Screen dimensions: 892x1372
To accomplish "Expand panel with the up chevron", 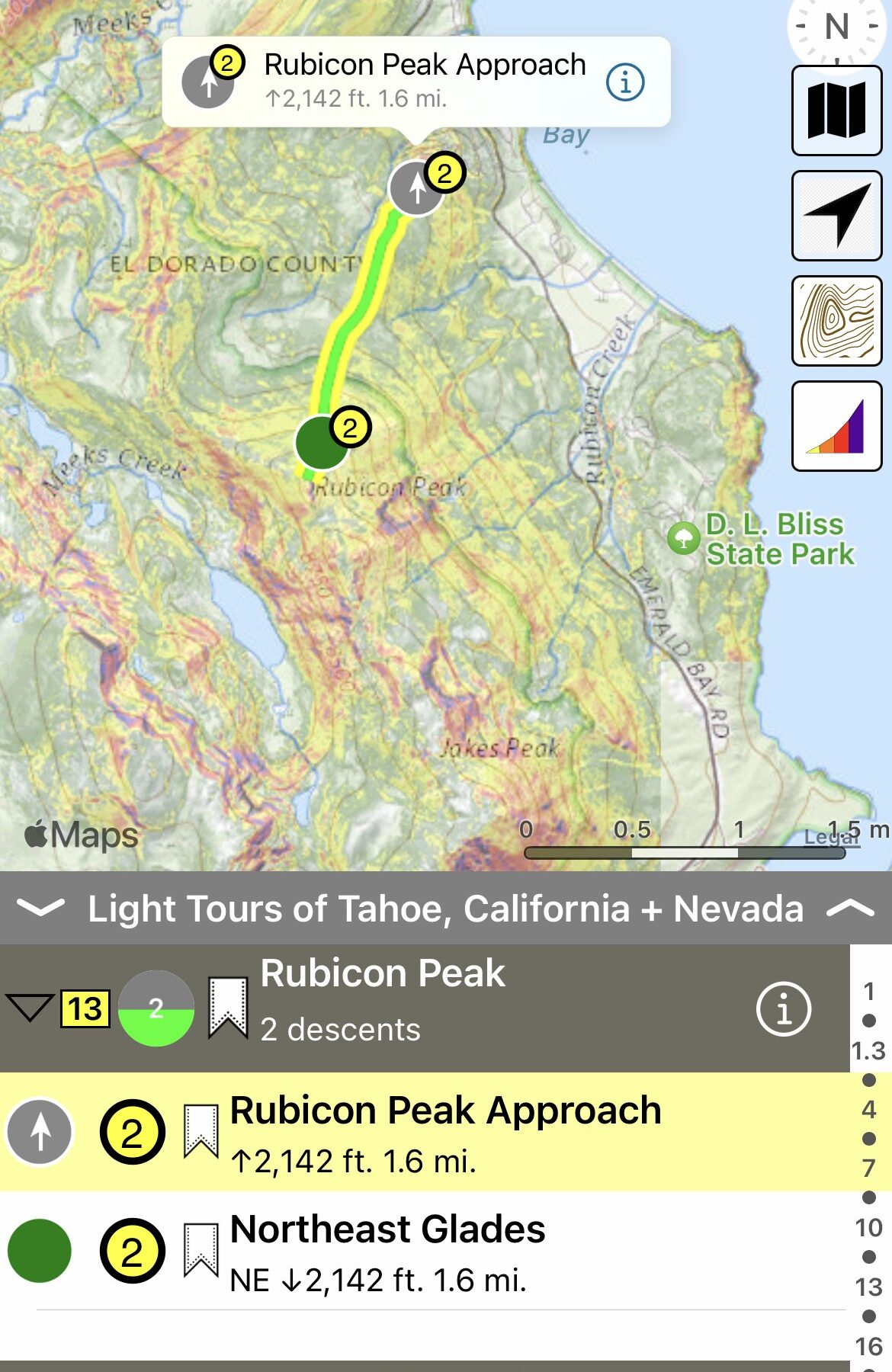I will [x=849, y=908].
